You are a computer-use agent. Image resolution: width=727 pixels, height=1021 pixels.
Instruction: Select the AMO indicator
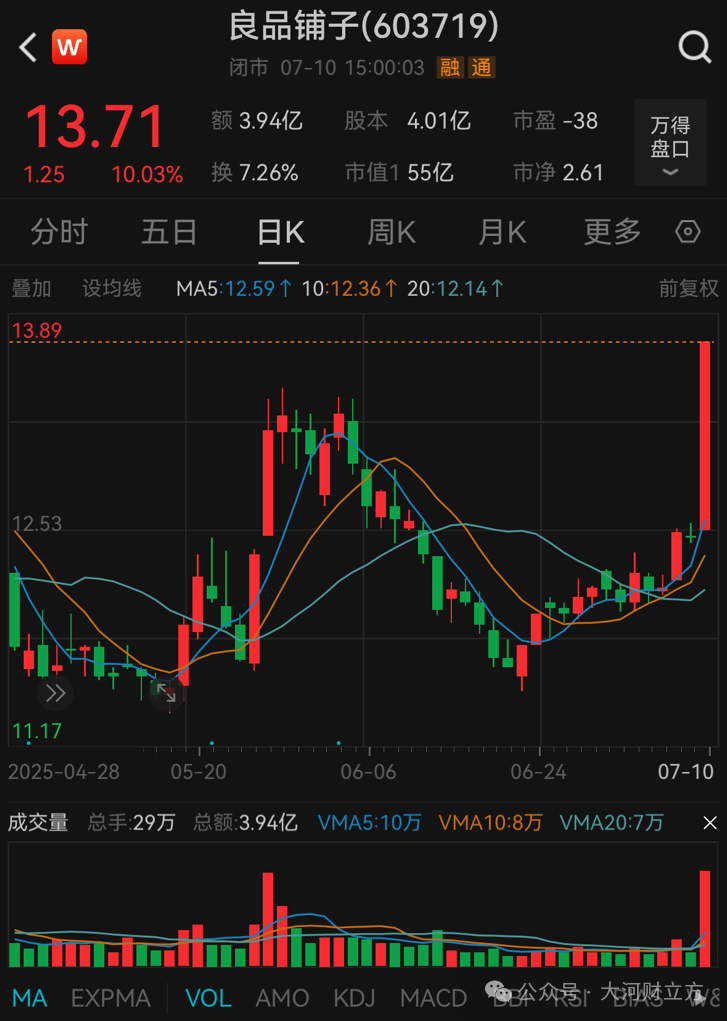(x=282, y=998)
